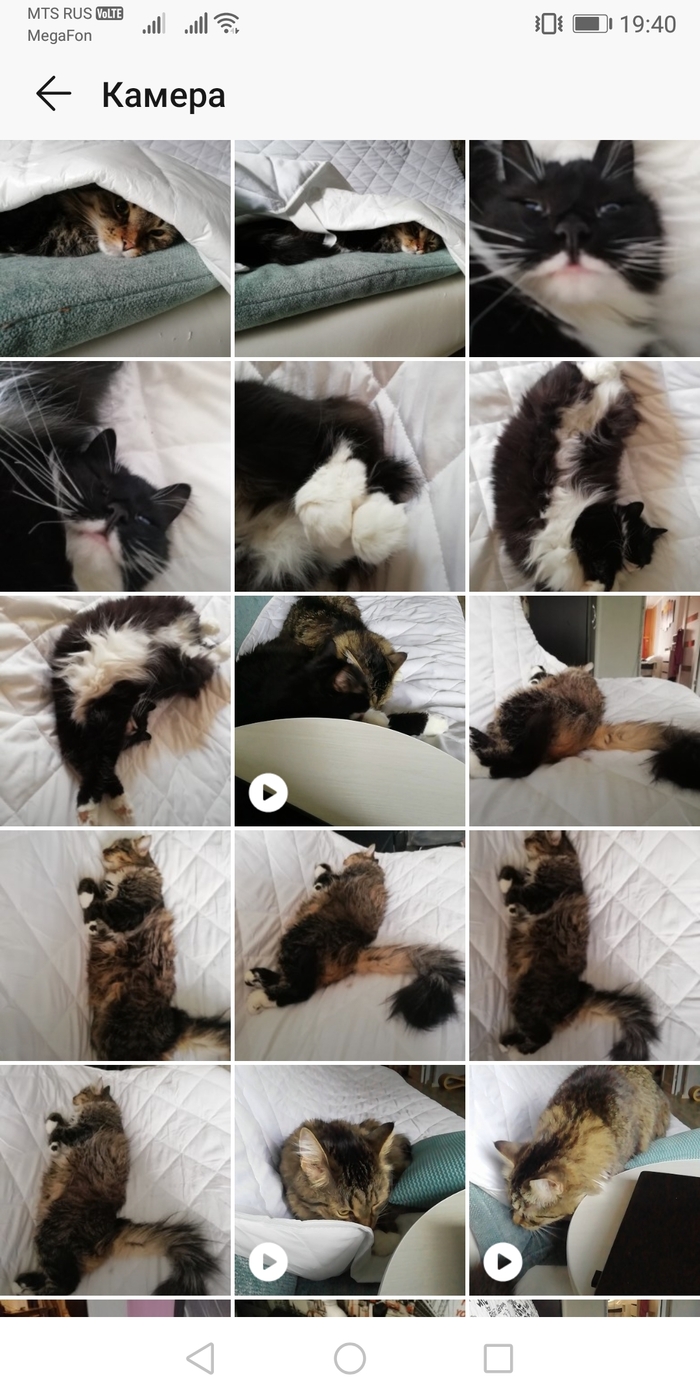The width and height of the screenshot is (700, 1400).
Task: Open video of tabby cat sleeping on teal pillow
Action: click(x=349, y=1180)
